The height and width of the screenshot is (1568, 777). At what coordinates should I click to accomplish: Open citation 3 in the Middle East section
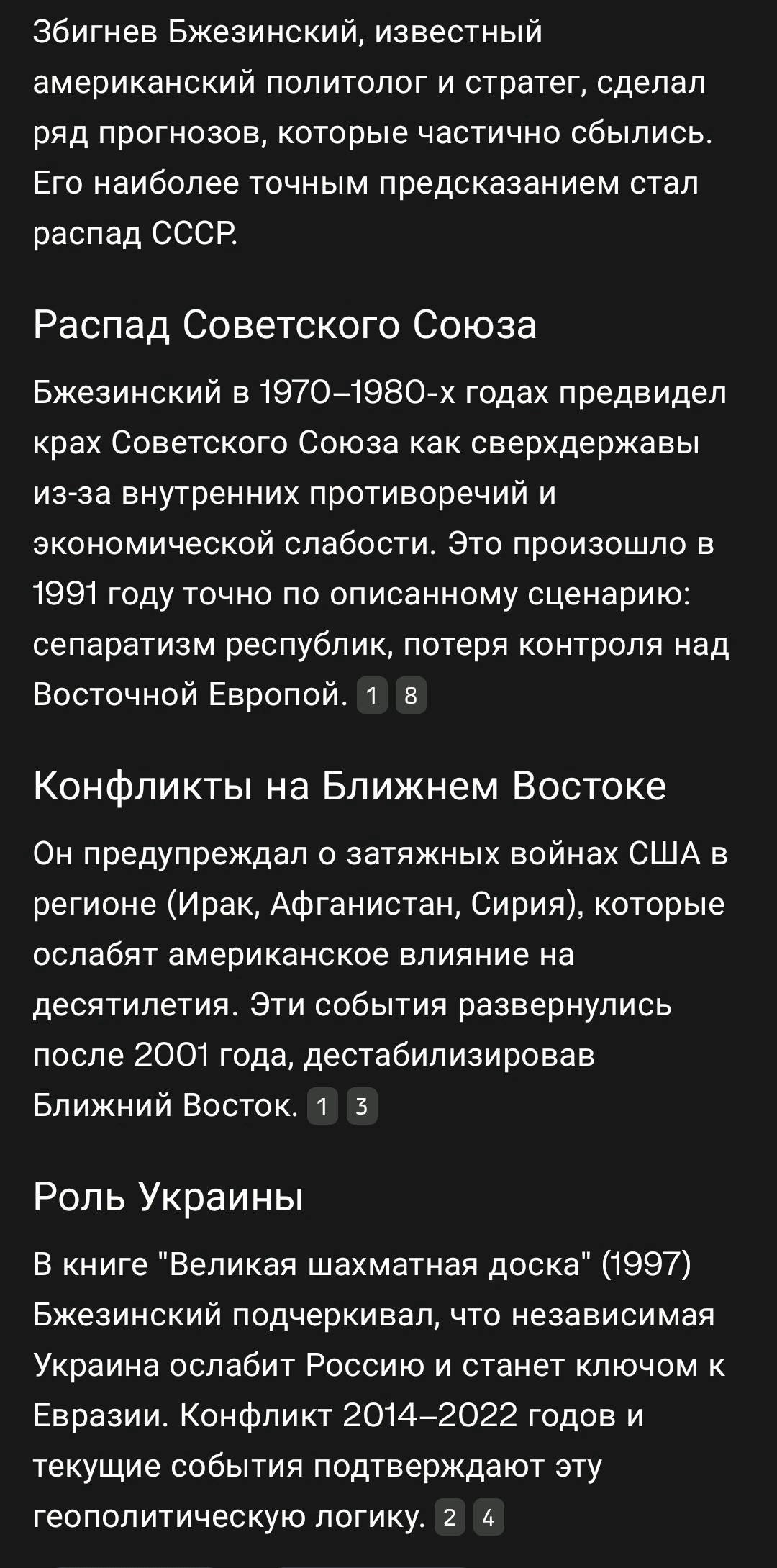point(362,1106)
